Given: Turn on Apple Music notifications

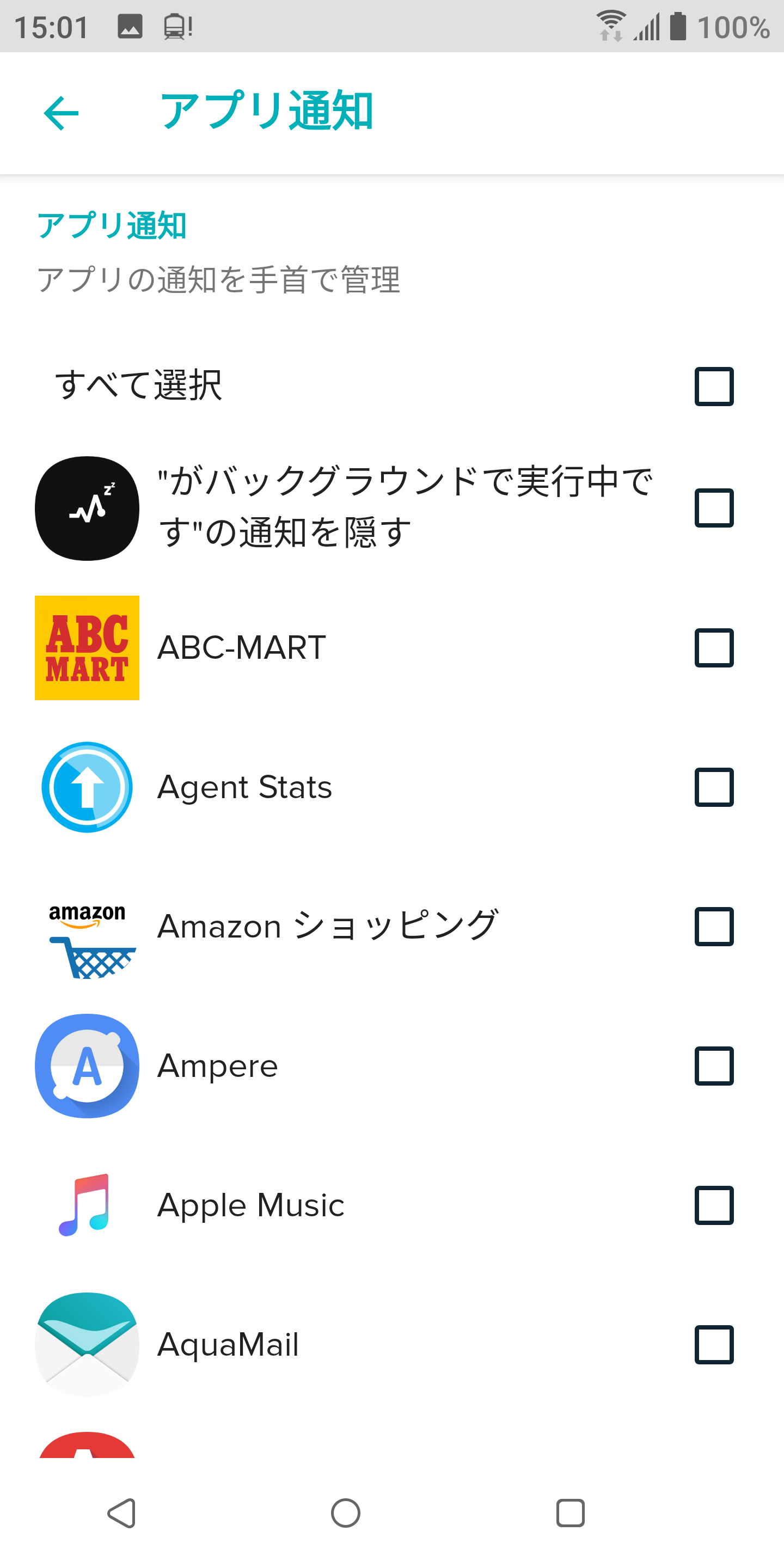Looking at the screenshot, I should 714,1205.
